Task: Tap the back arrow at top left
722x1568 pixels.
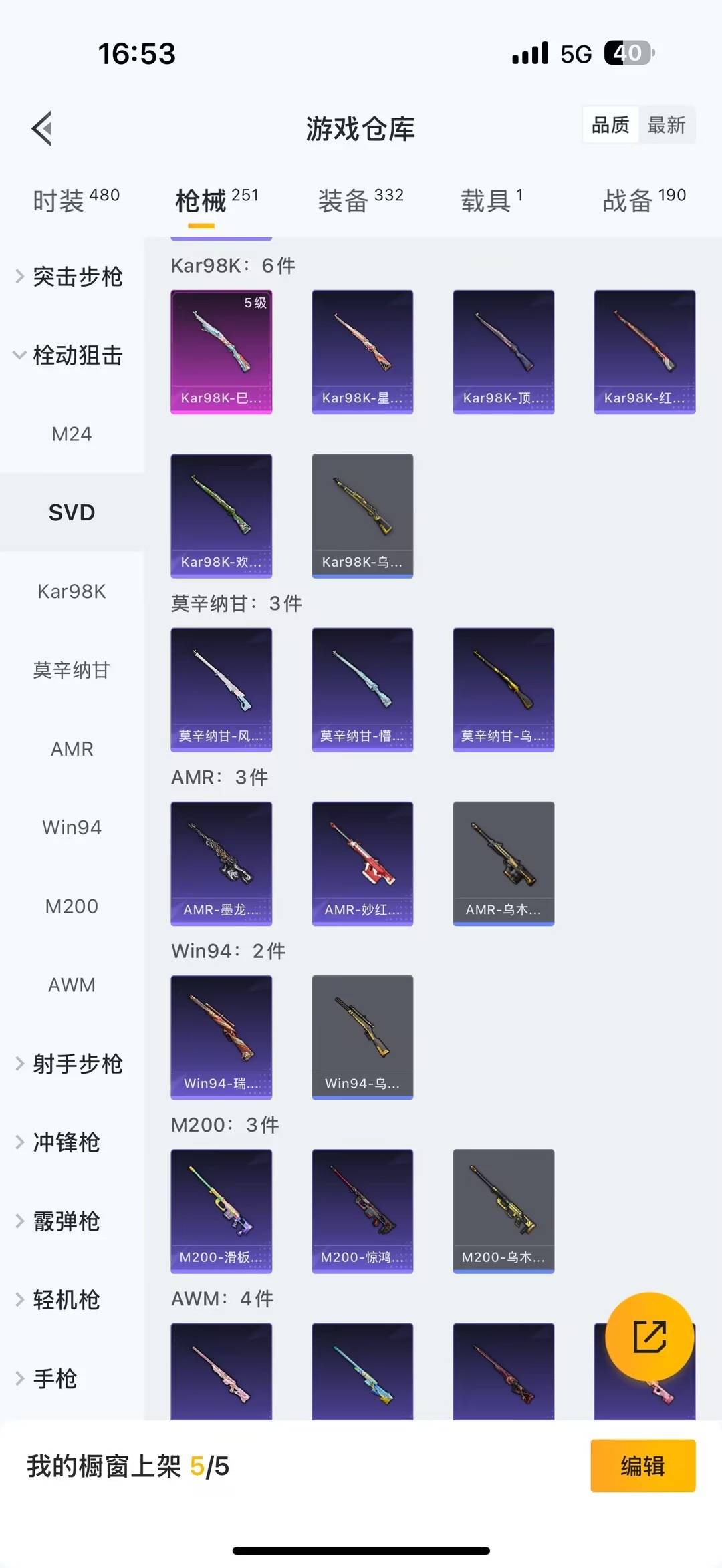Action: pyautogui.click(x=42, y=128)
